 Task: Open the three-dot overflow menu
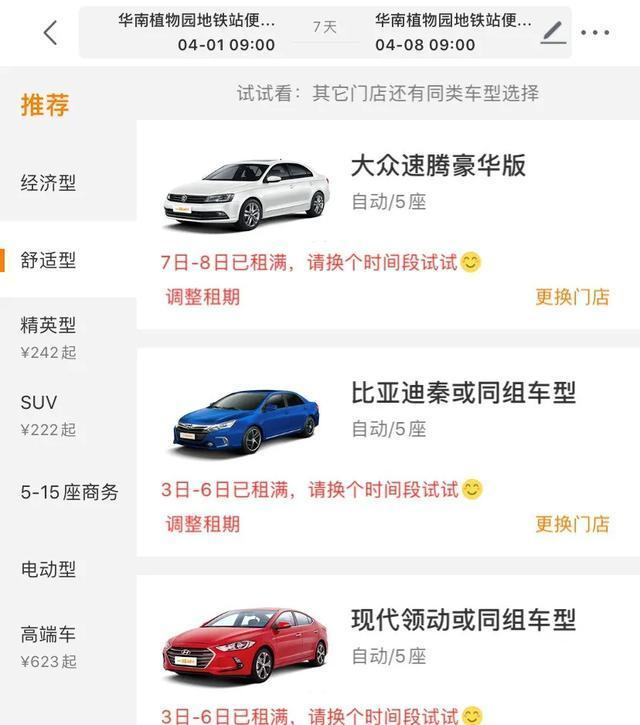click(595, 32)
